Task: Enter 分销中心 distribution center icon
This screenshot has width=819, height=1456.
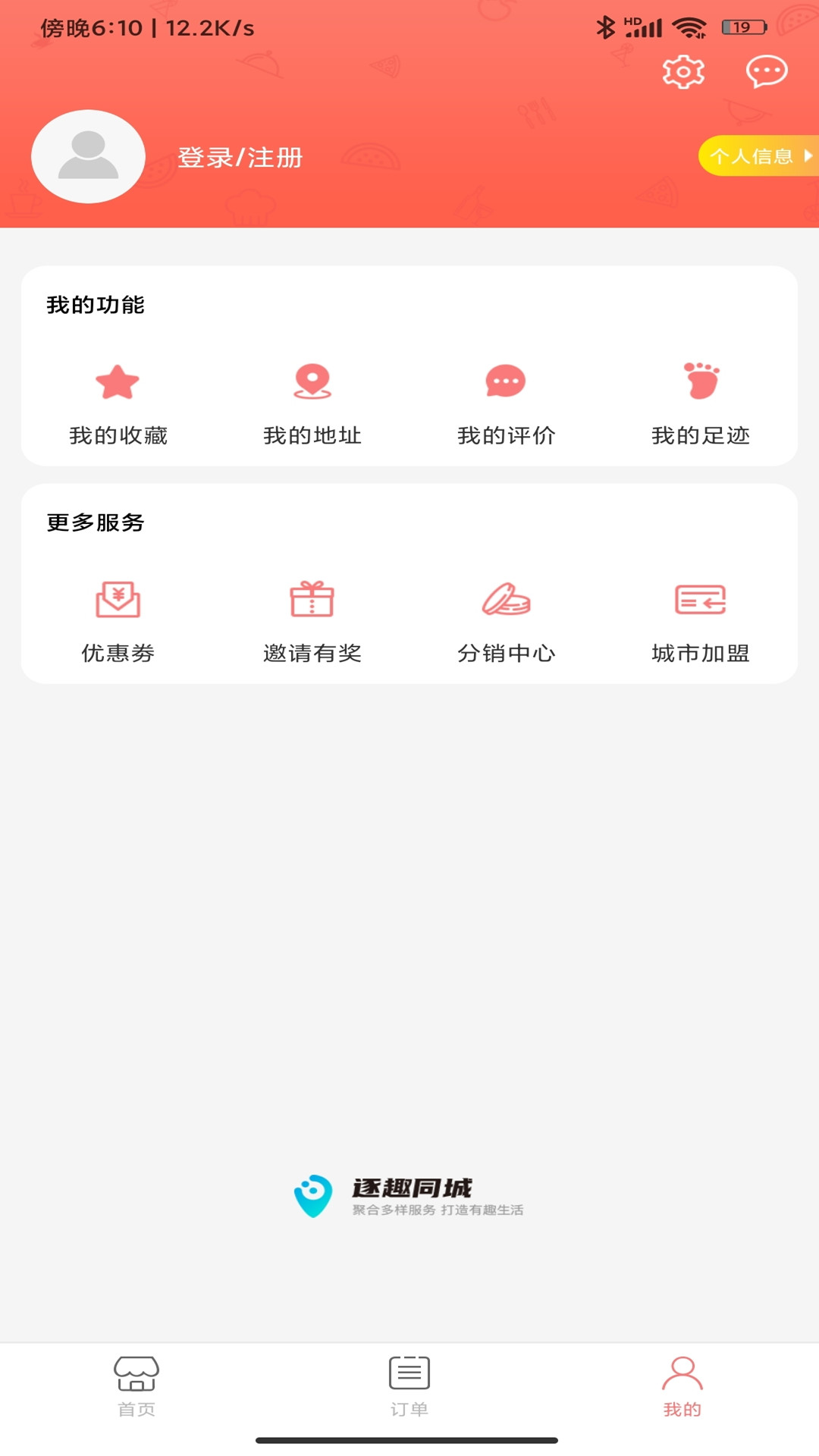Action: coord(507,600)
